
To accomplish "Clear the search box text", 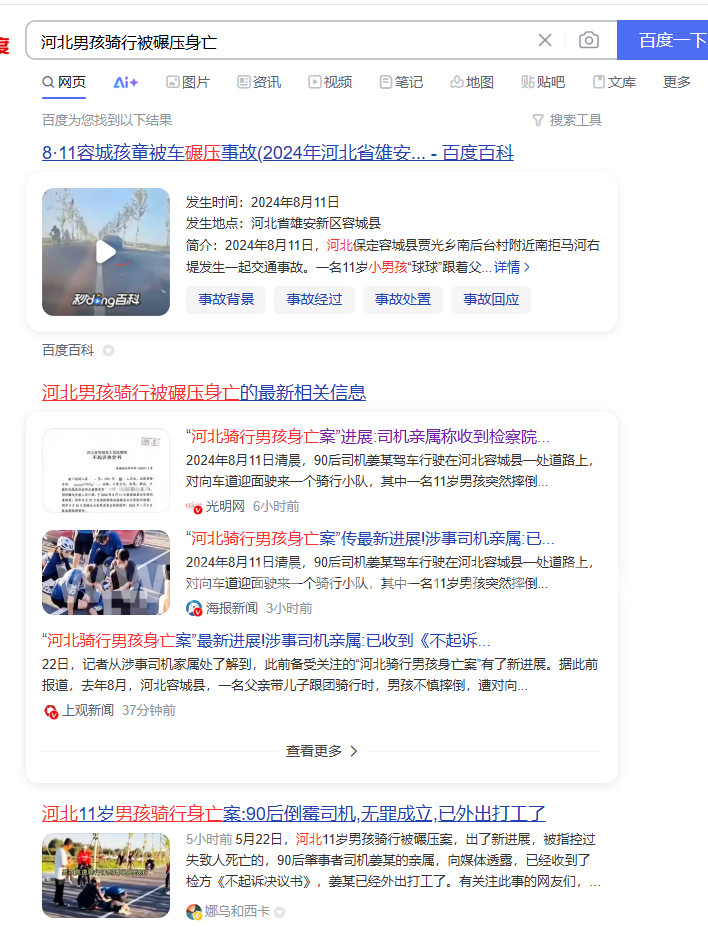I will (545, 40).
